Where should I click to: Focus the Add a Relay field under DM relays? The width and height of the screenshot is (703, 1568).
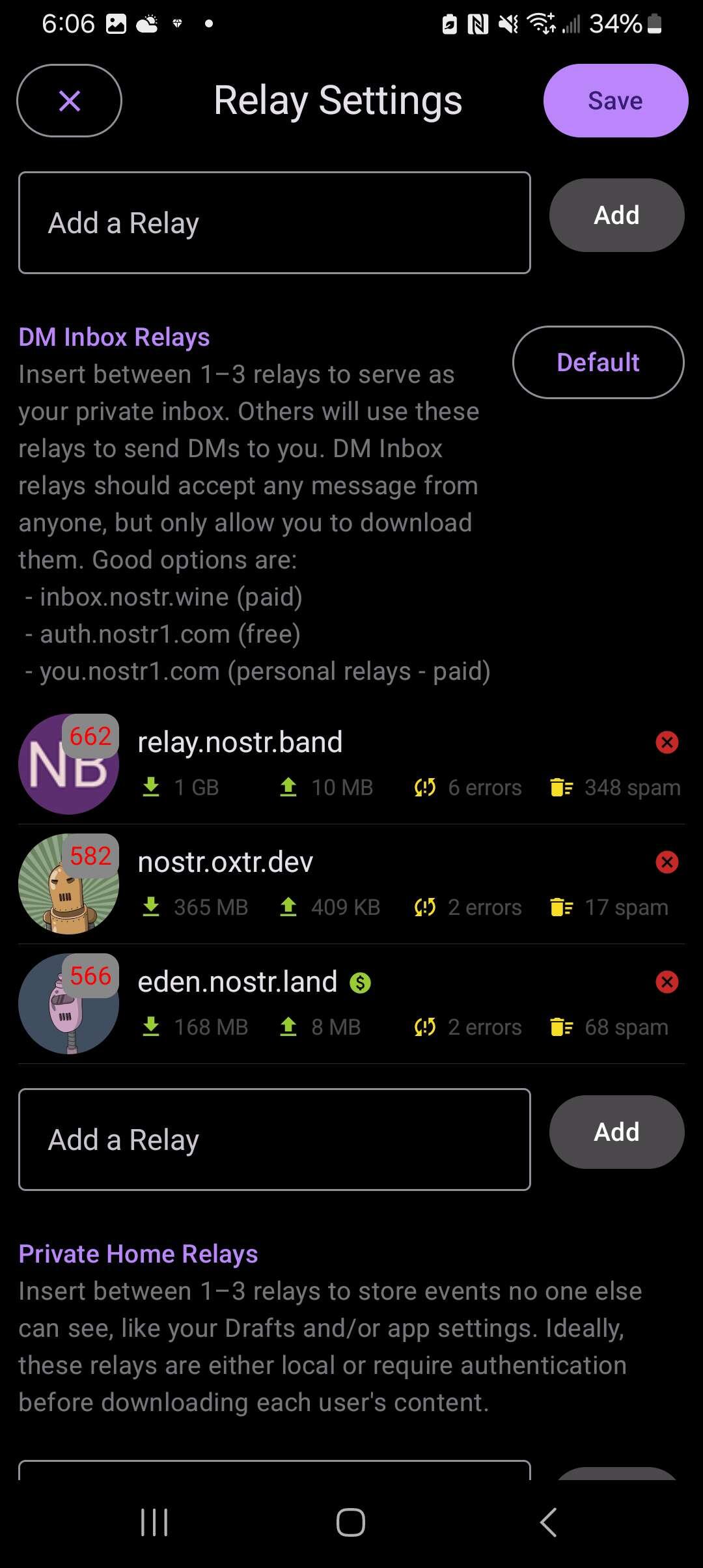[x=274, y=1140]
